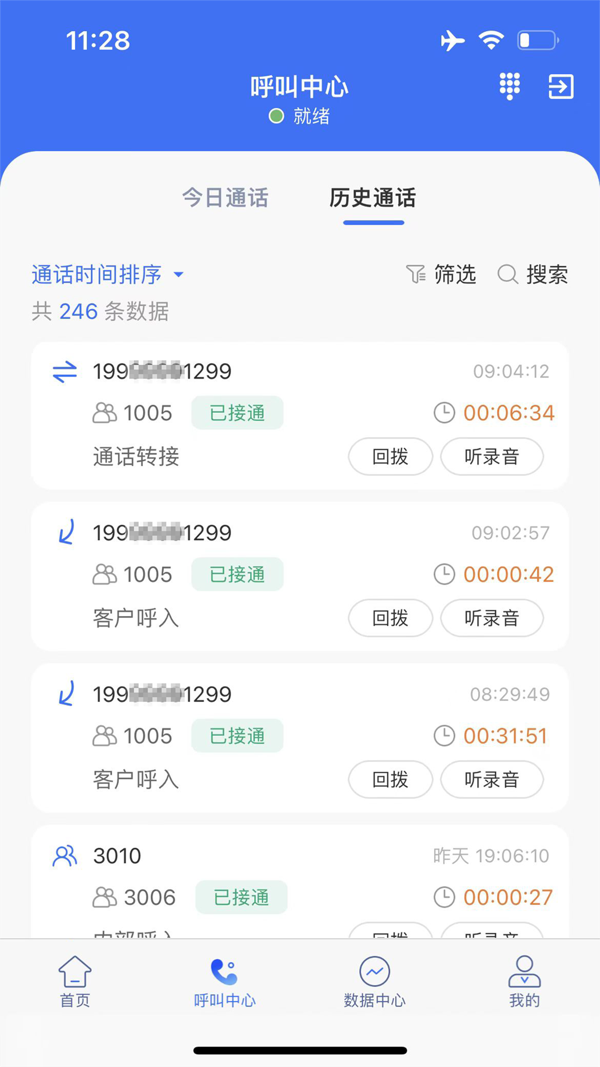This screenshot has width=600, height=1067.
Task: Switch to 呼叫中心 bottom tab
Action: tap(225, 982)
